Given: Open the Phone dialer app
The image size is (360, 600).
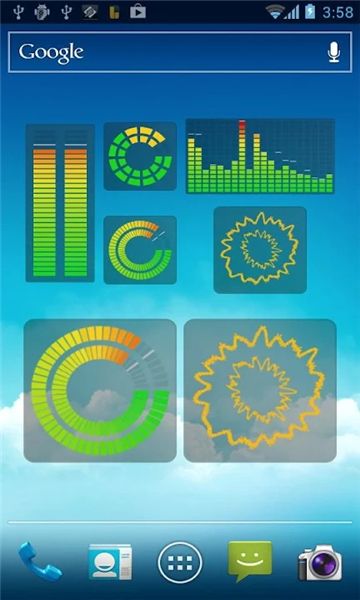Looking at the screenshot, I should [x=39, y=562].
